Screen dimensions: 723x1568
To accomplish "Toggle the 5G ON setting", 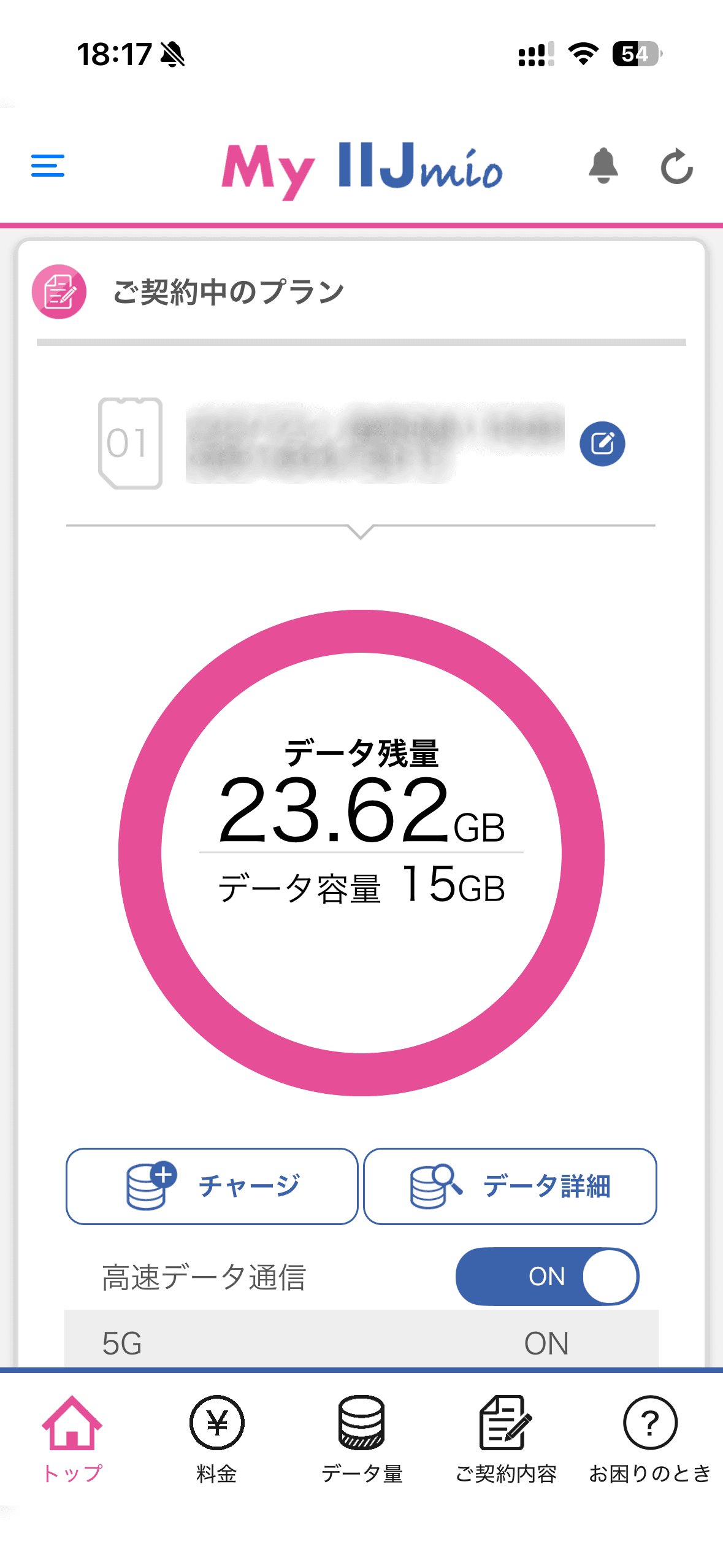I will click(x=545, y=1344).
